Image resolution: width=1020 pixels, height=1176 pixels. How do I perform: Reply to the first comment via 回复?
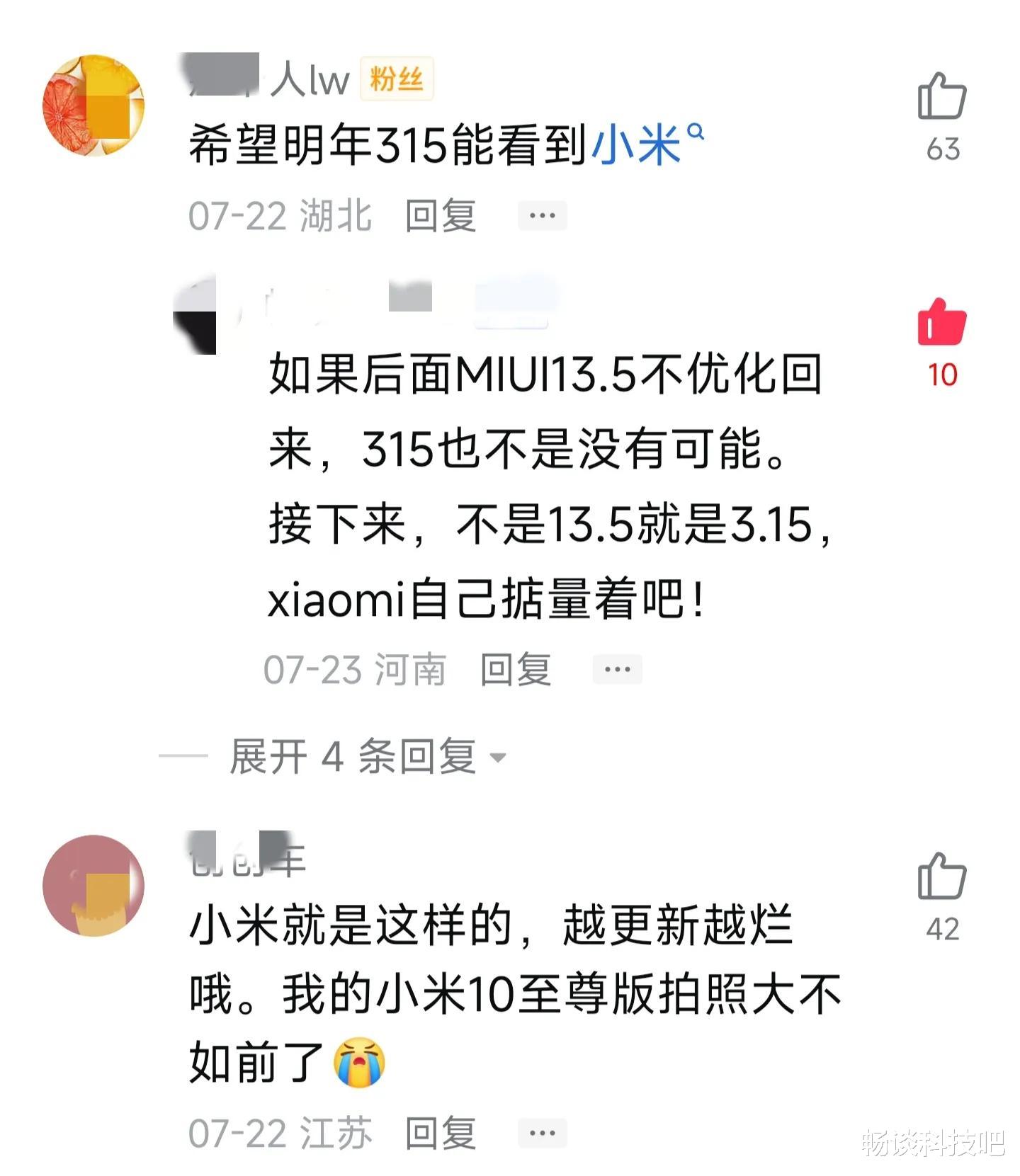click(x=440, y=215)
